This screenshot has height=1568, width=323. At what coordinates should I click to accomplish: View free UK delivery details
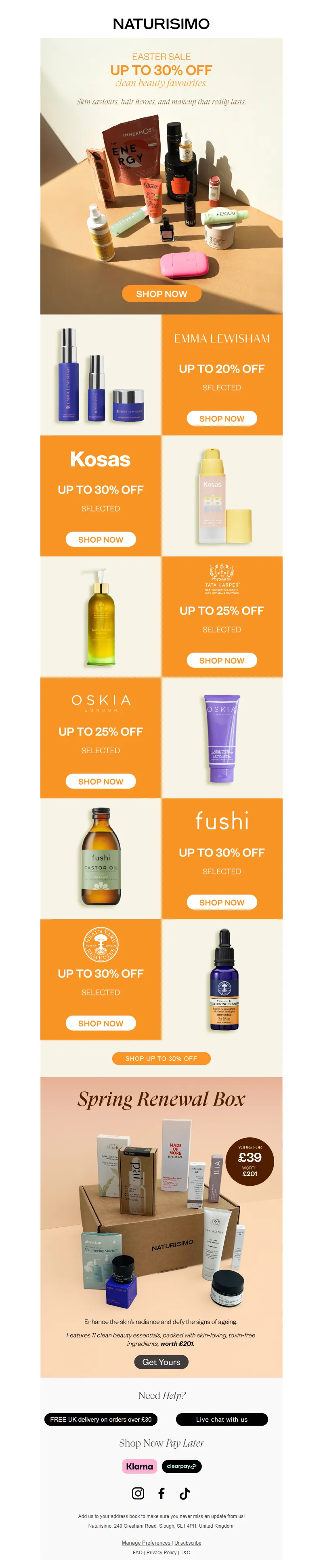[101, 1420]
